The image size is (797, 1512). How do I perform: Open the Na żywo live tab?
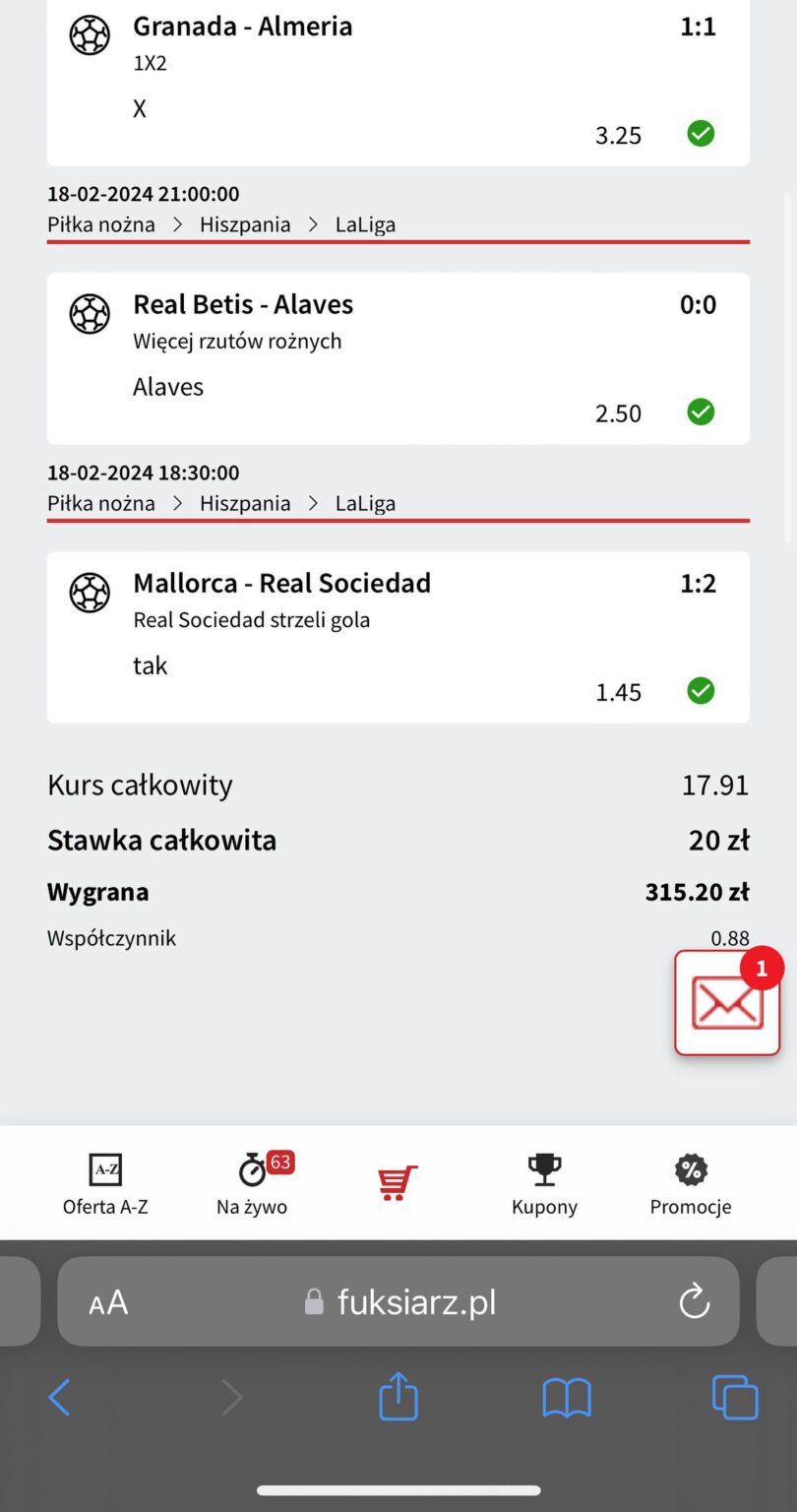(x=252, y=1184)
